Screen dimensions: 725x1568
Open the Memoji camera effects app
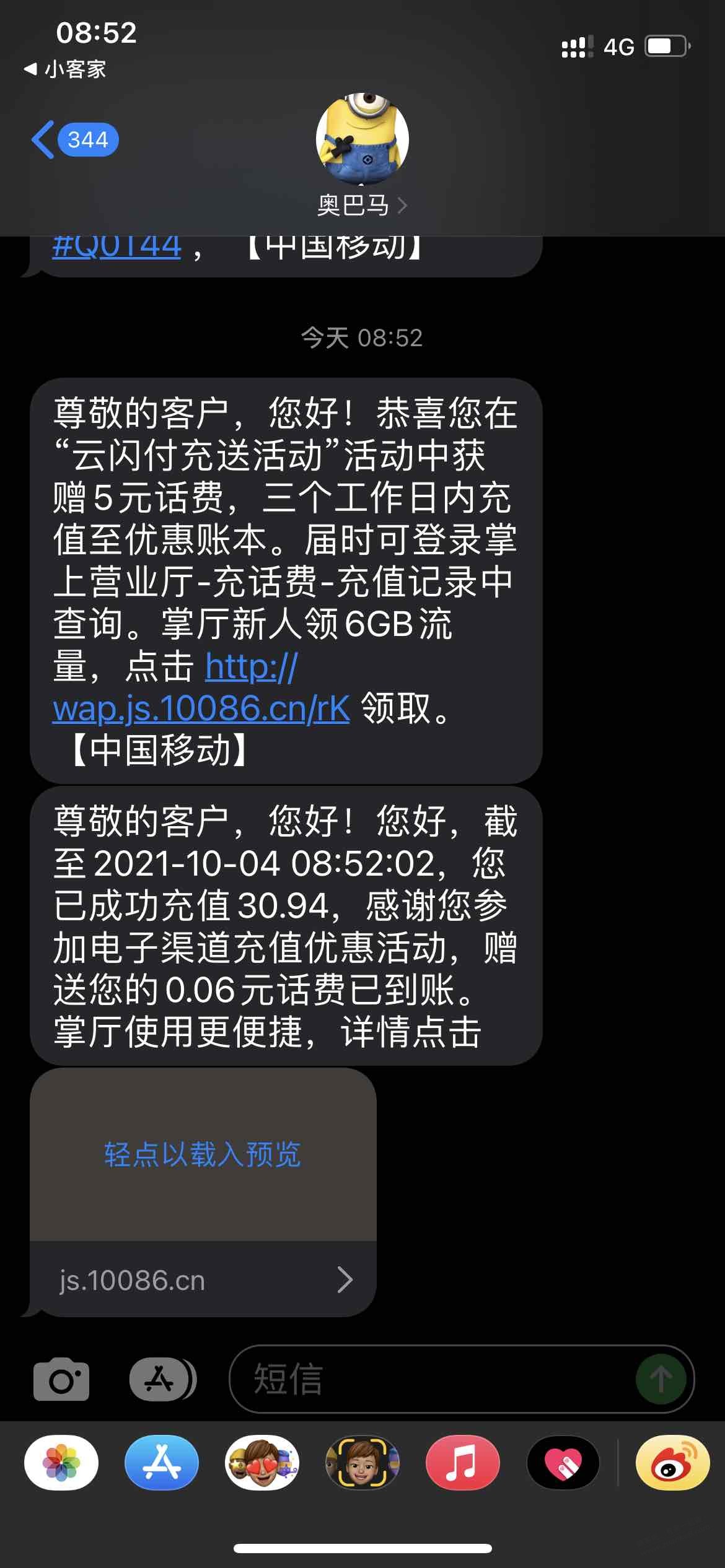click(362, 1463)
